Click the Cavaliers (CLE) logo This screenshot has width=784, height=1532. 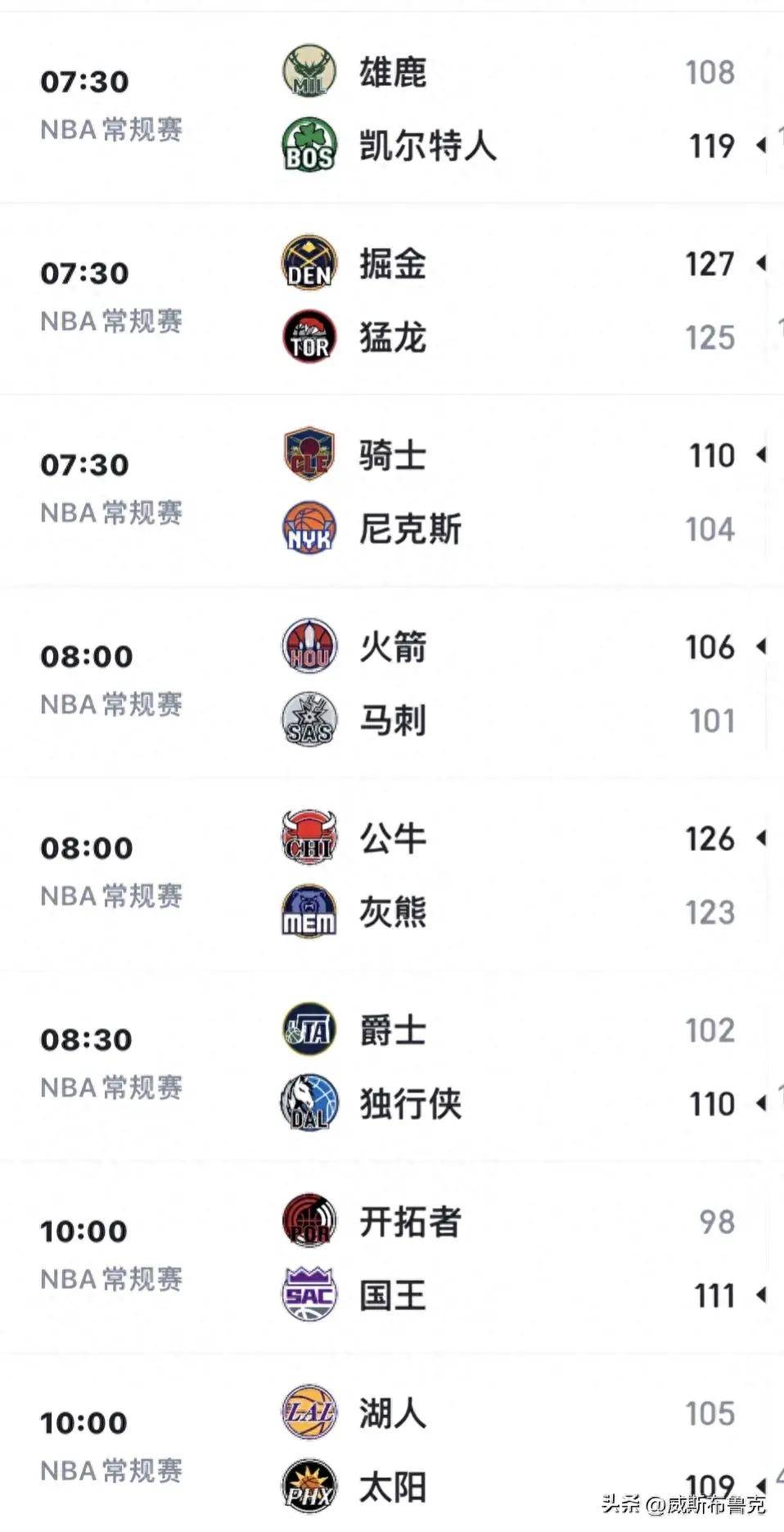(x=307, y=455)
